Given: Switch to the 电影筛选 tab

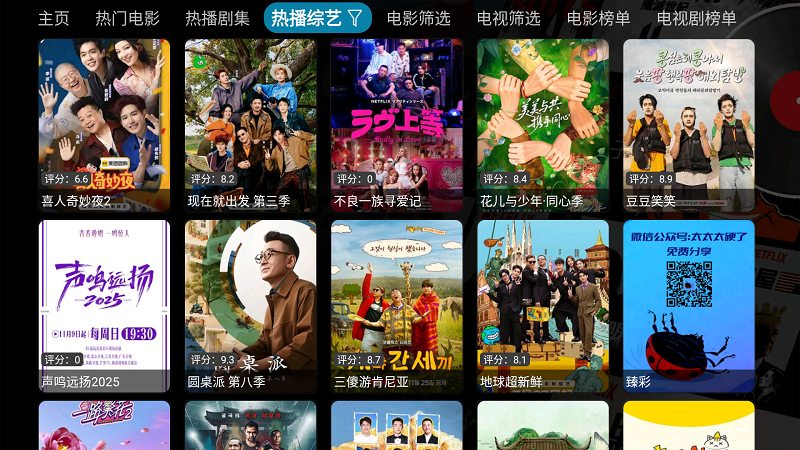Looking at the screenshot, I should (x=418, y=18).
